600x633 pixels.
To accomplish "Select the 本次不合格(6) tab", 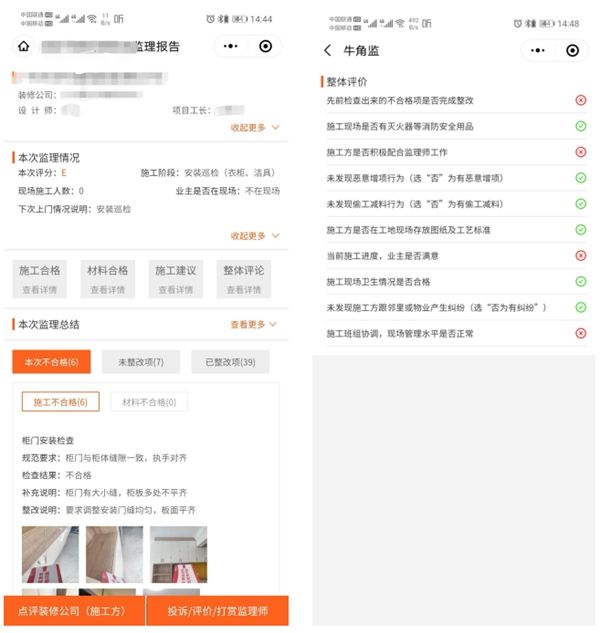I will coord(51,362).
